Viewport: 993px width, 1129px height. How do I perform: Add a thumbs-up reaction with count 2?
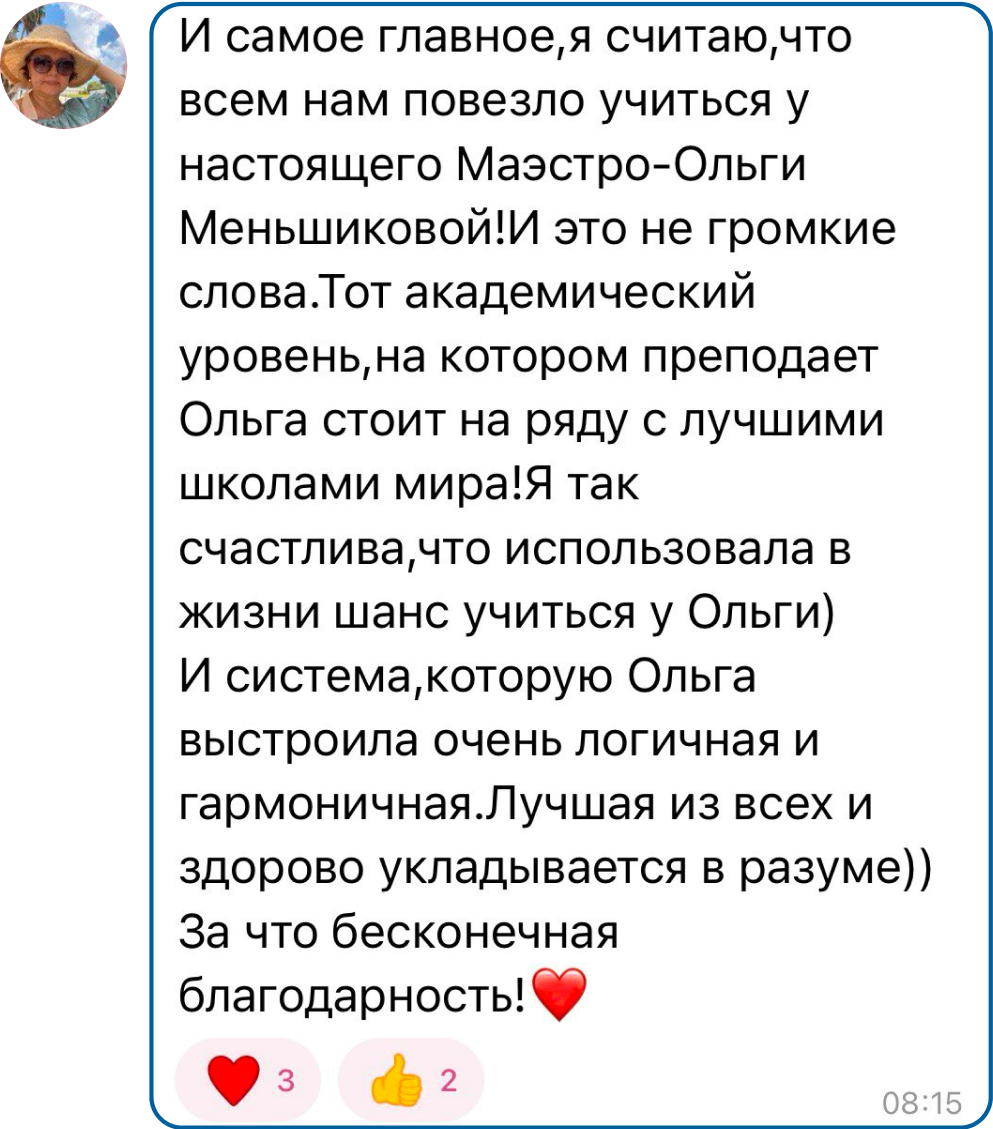coord(410,1080)
